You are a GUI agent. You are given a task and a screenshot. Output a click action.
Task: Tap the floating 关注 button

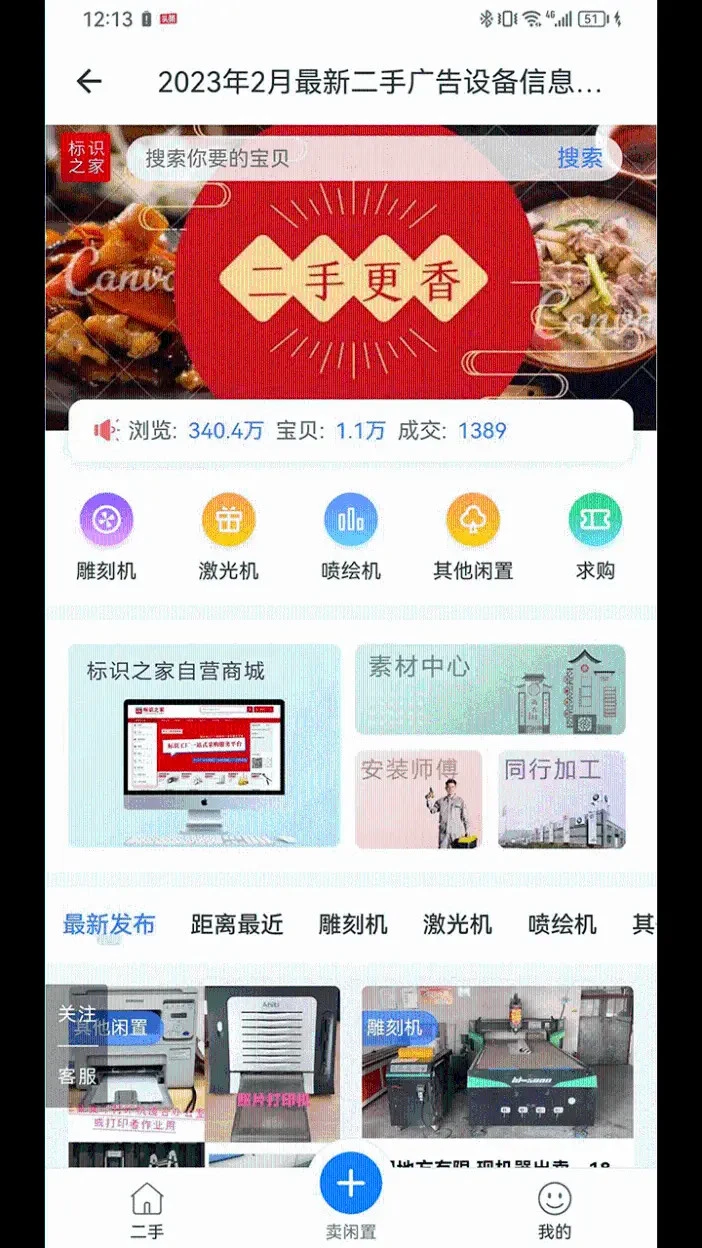(x=77, y=1015)
